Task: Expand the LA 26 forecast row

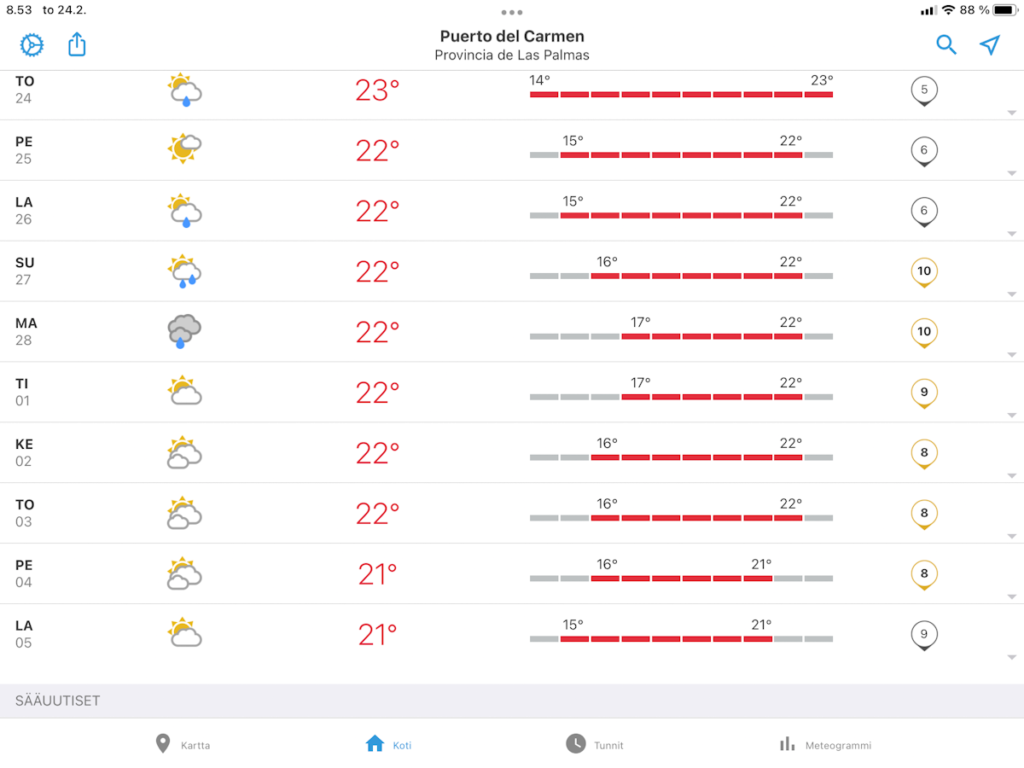Action: click(1012, 234)
